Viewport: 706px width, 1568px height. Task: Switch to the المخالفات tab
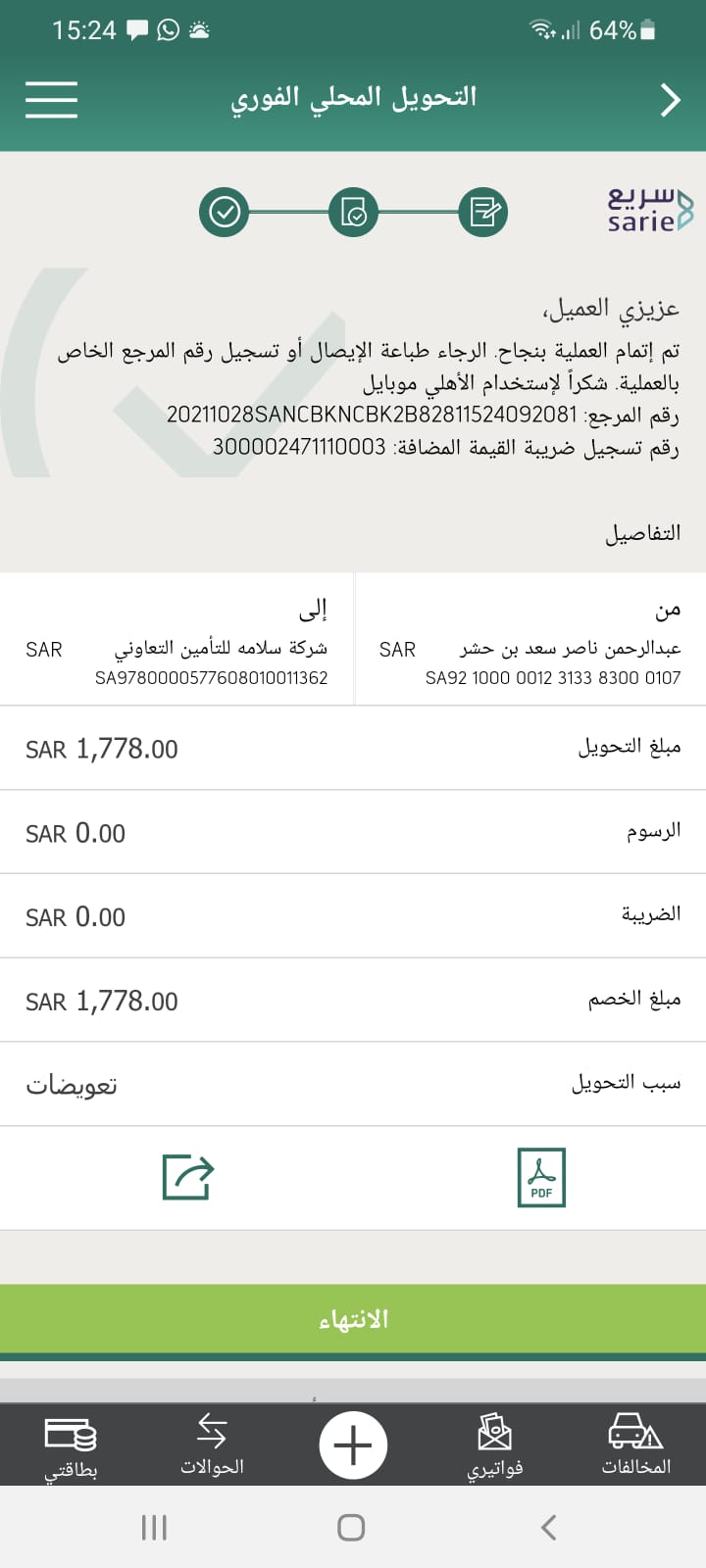(635, 1445)
